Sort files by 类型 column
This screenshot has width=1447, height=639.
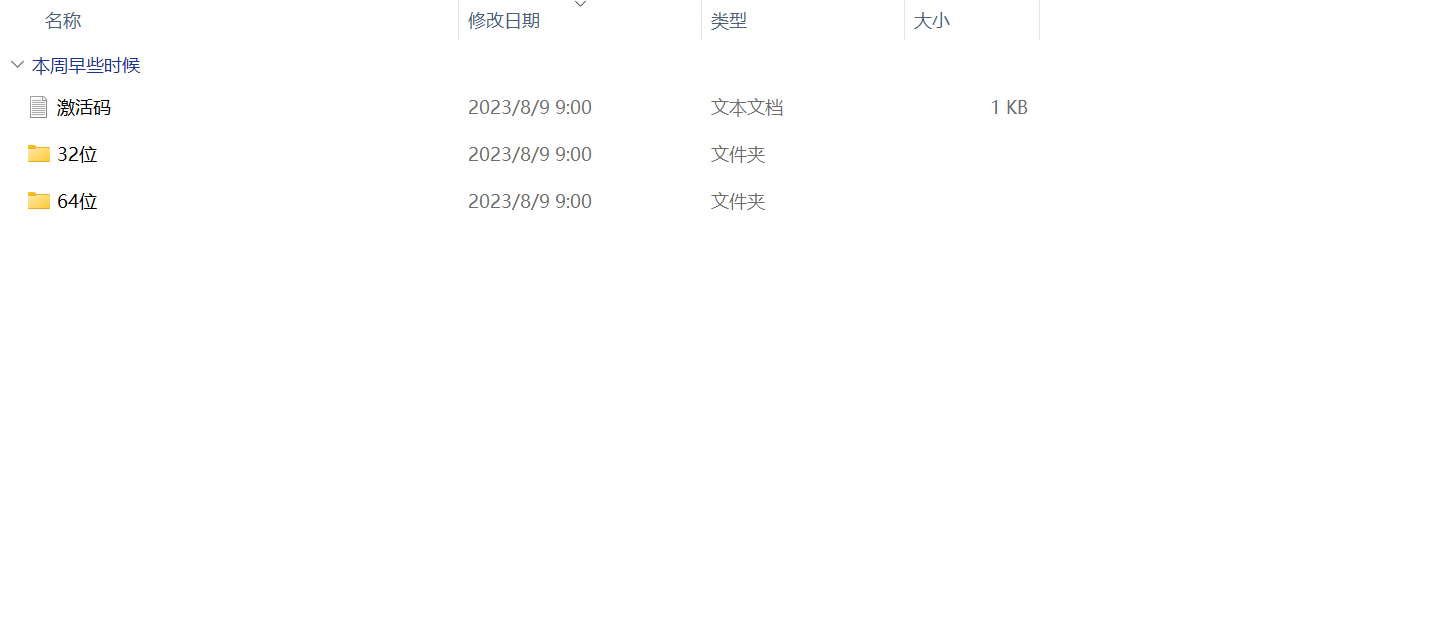(x=729, y=21)
